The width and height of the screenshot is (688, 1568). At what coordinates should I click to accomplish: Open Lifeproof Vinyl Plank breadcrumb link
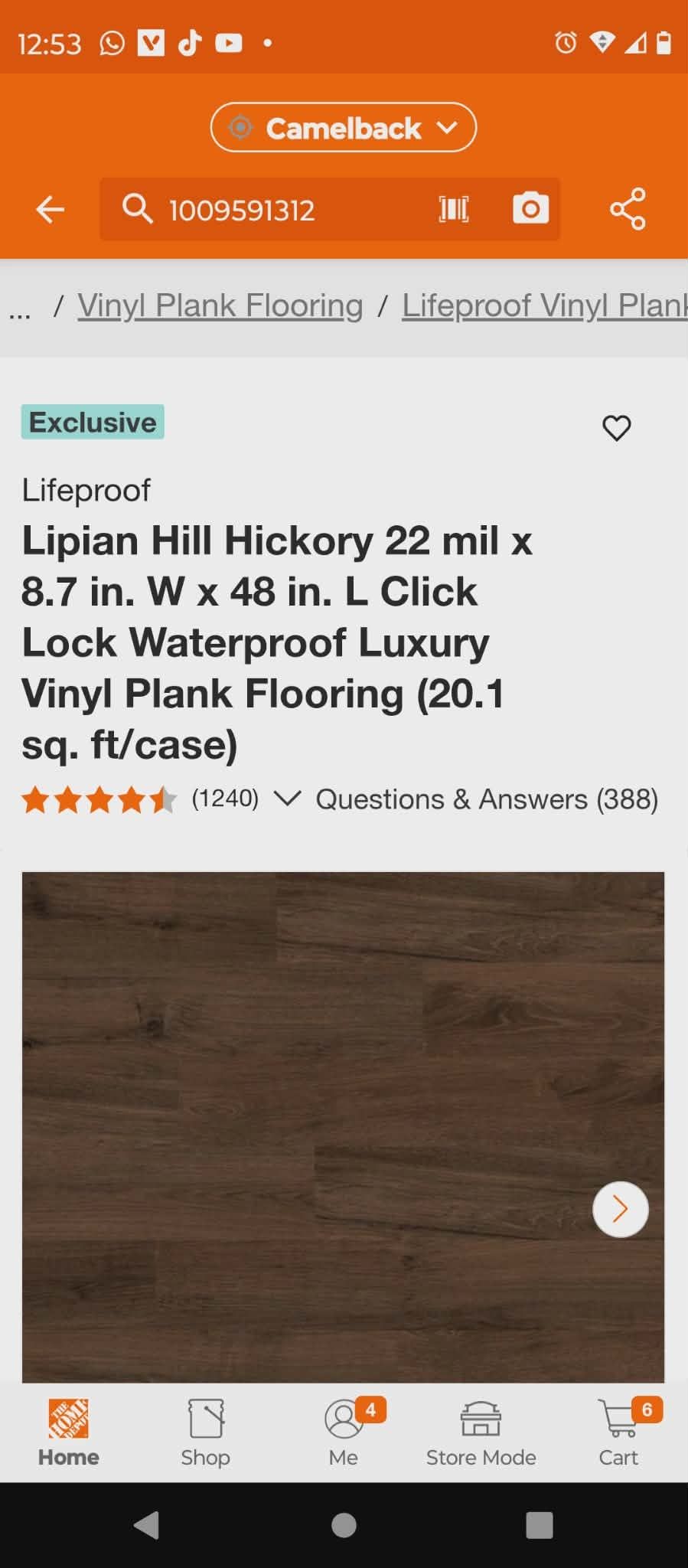(x=545, y=305)
